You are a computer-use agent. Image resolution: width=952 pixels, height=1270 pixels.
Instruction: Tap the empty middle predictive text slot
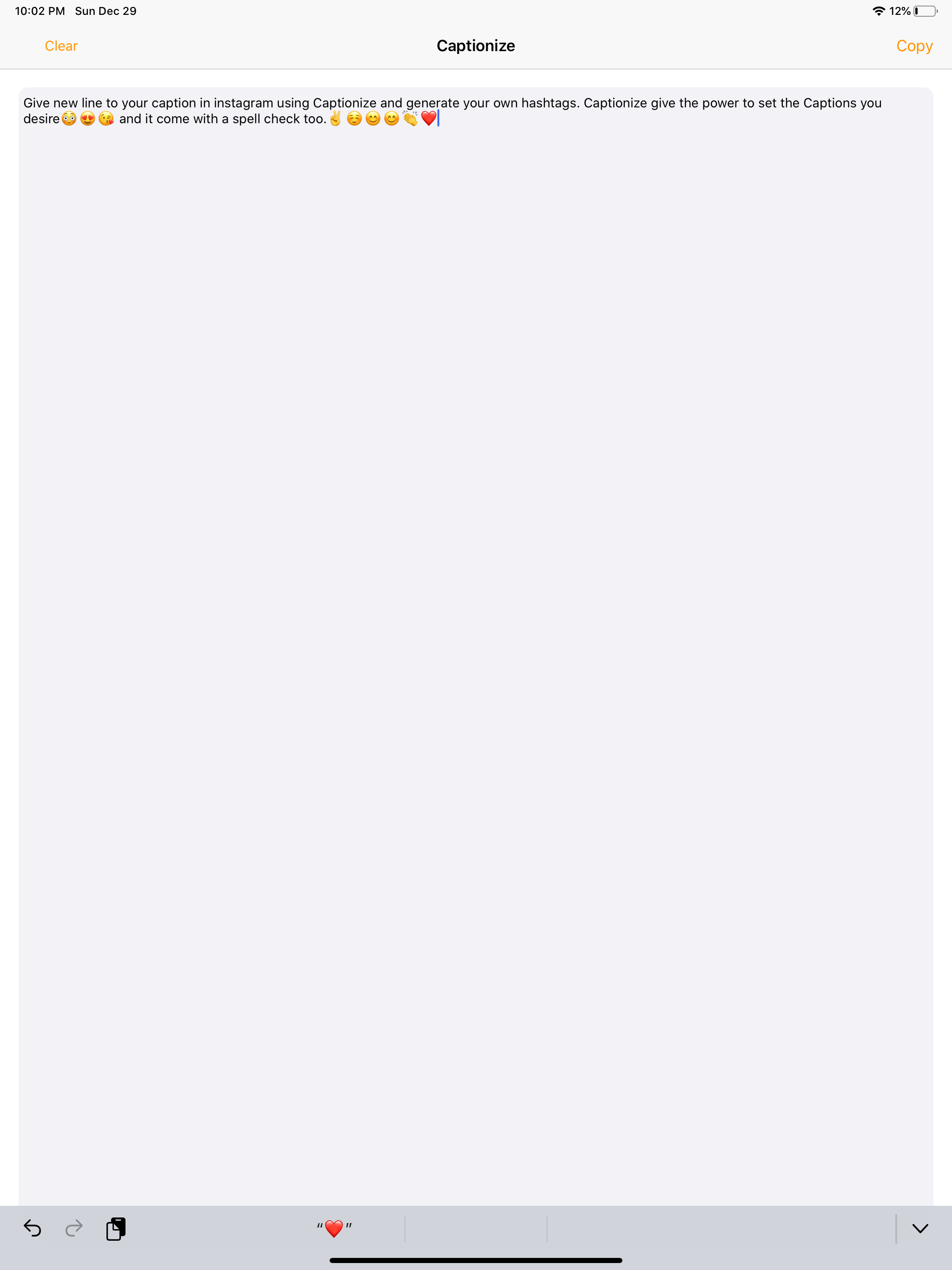[476, 1228]
